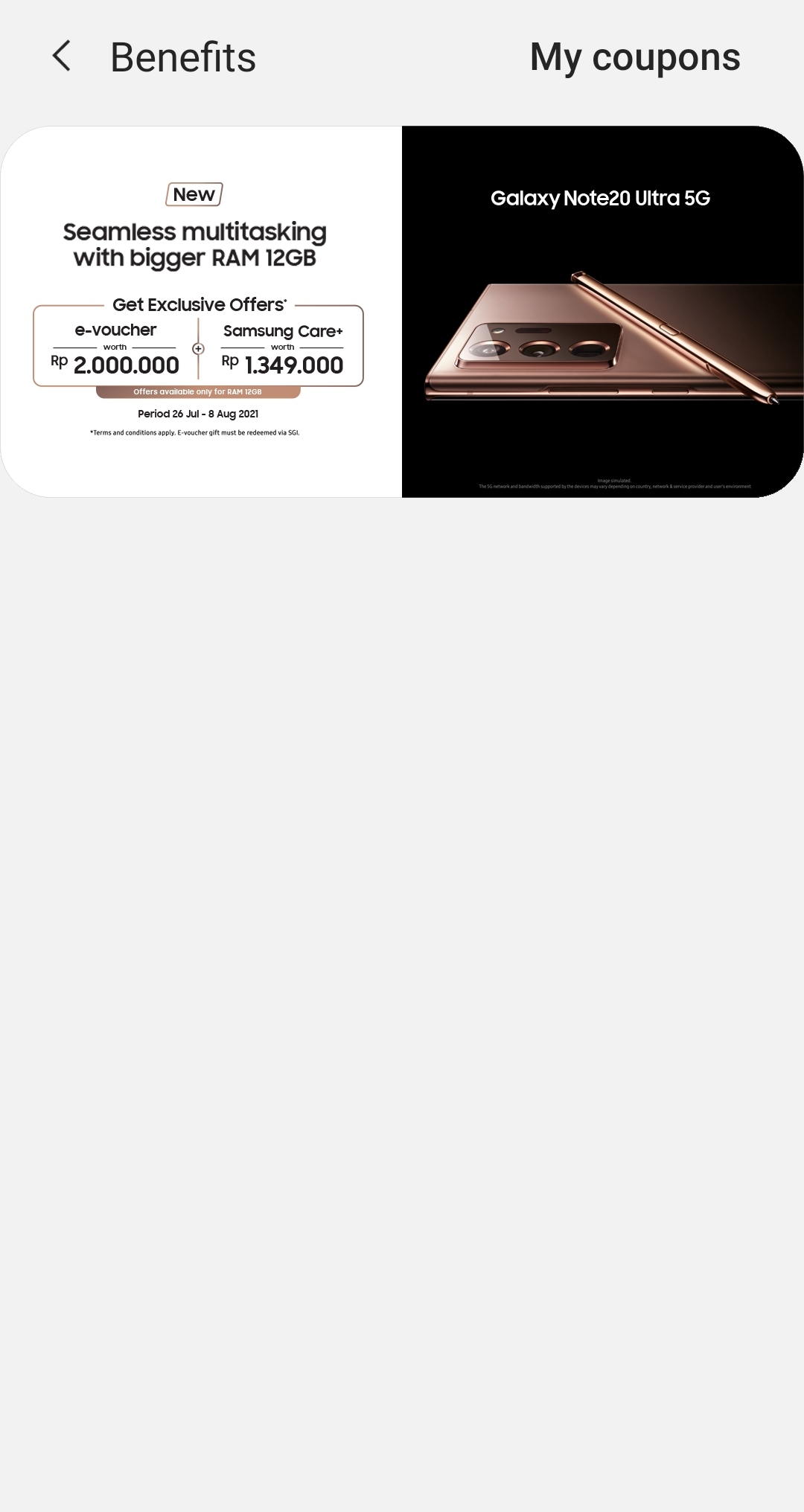Expand the 5G network disclaimer text
This screenshot has height=1512, width=804.
point(616,485)
